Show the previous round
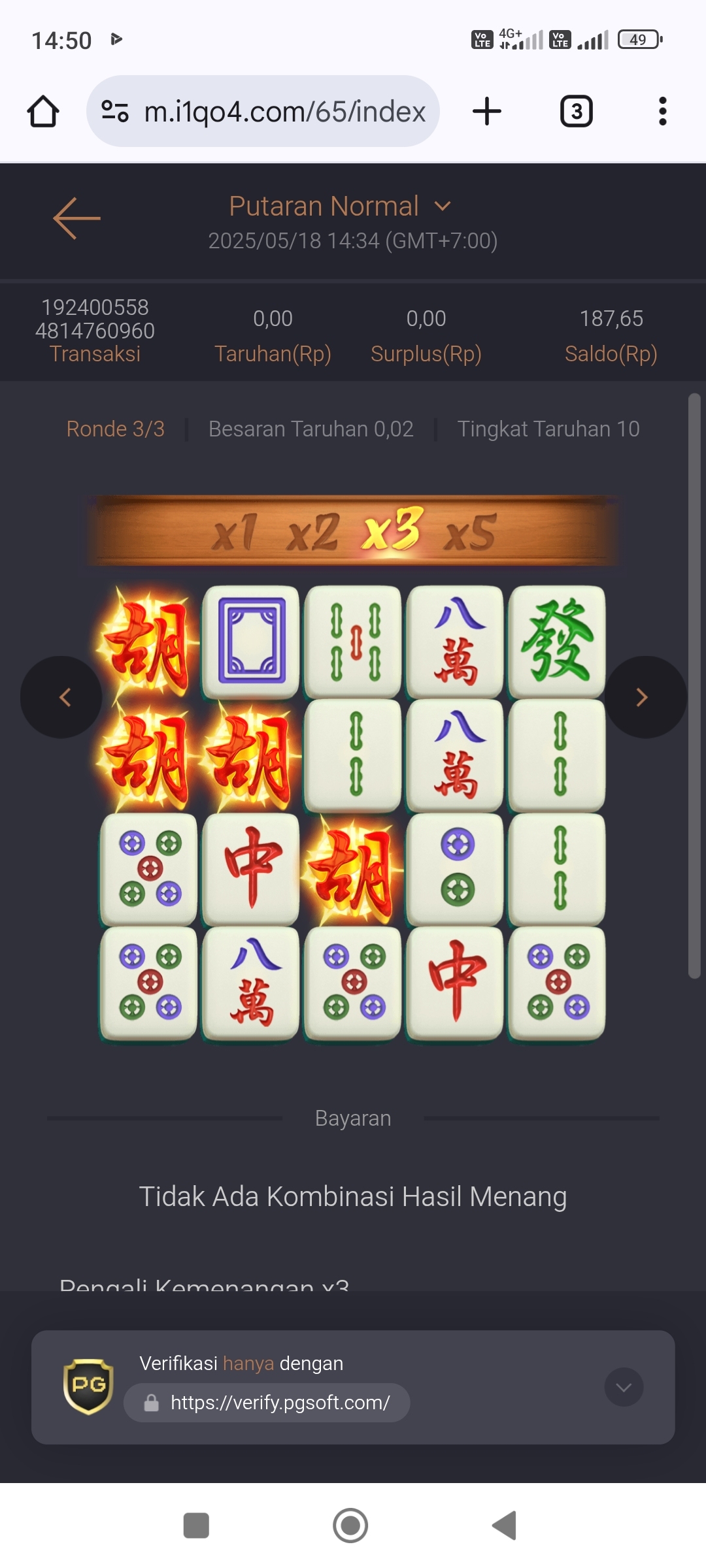This screenshot has height=1568, width=706. pyautogui.click(x=62, y=697)
